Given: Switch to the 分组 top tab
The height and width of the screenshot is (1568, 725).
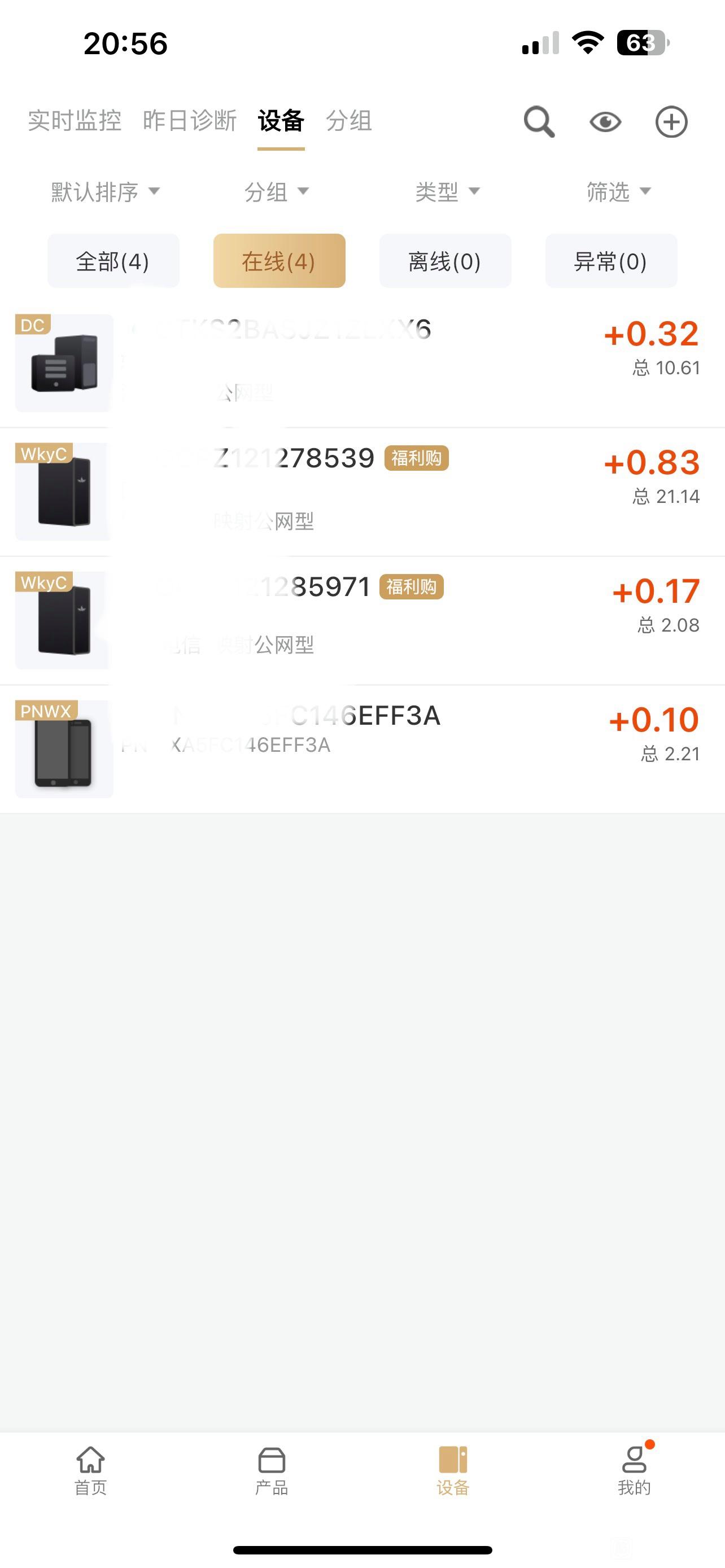Looking at the screenshot, I should click(349, 121).
